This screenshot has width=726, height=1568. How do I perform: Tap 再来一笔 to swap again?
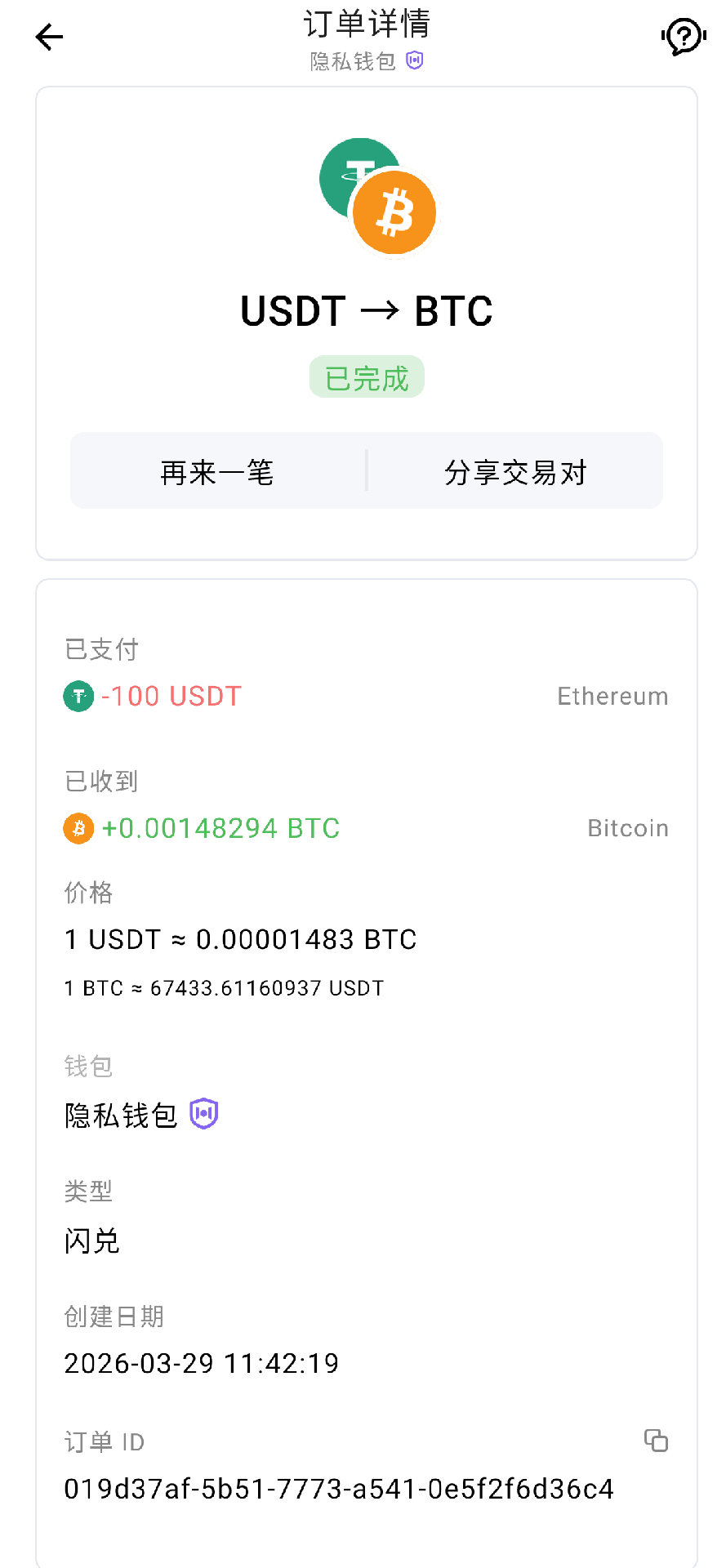(217, 472)
